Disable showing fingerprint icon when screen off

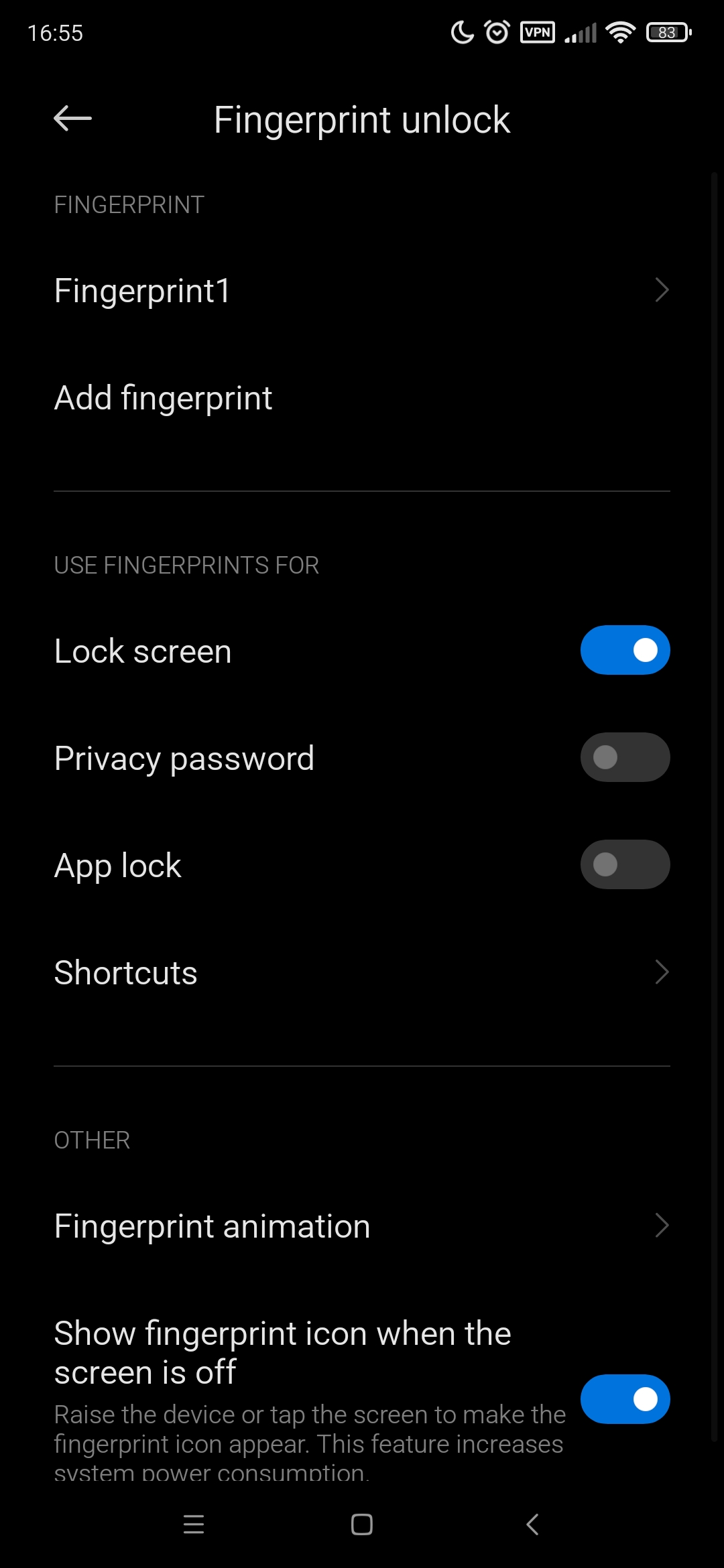pos(625,1399)
